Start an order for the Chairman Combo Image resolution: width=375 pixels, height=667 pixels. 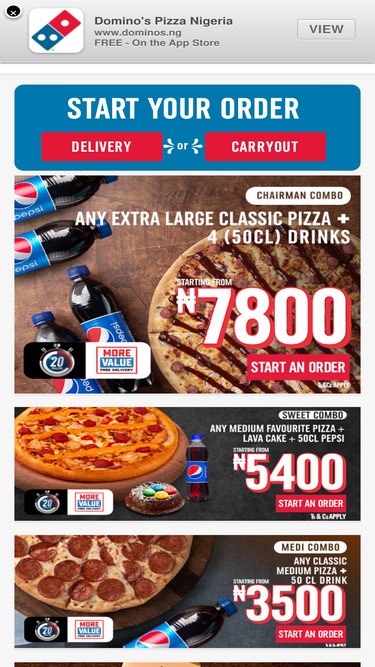pos(298,367)
